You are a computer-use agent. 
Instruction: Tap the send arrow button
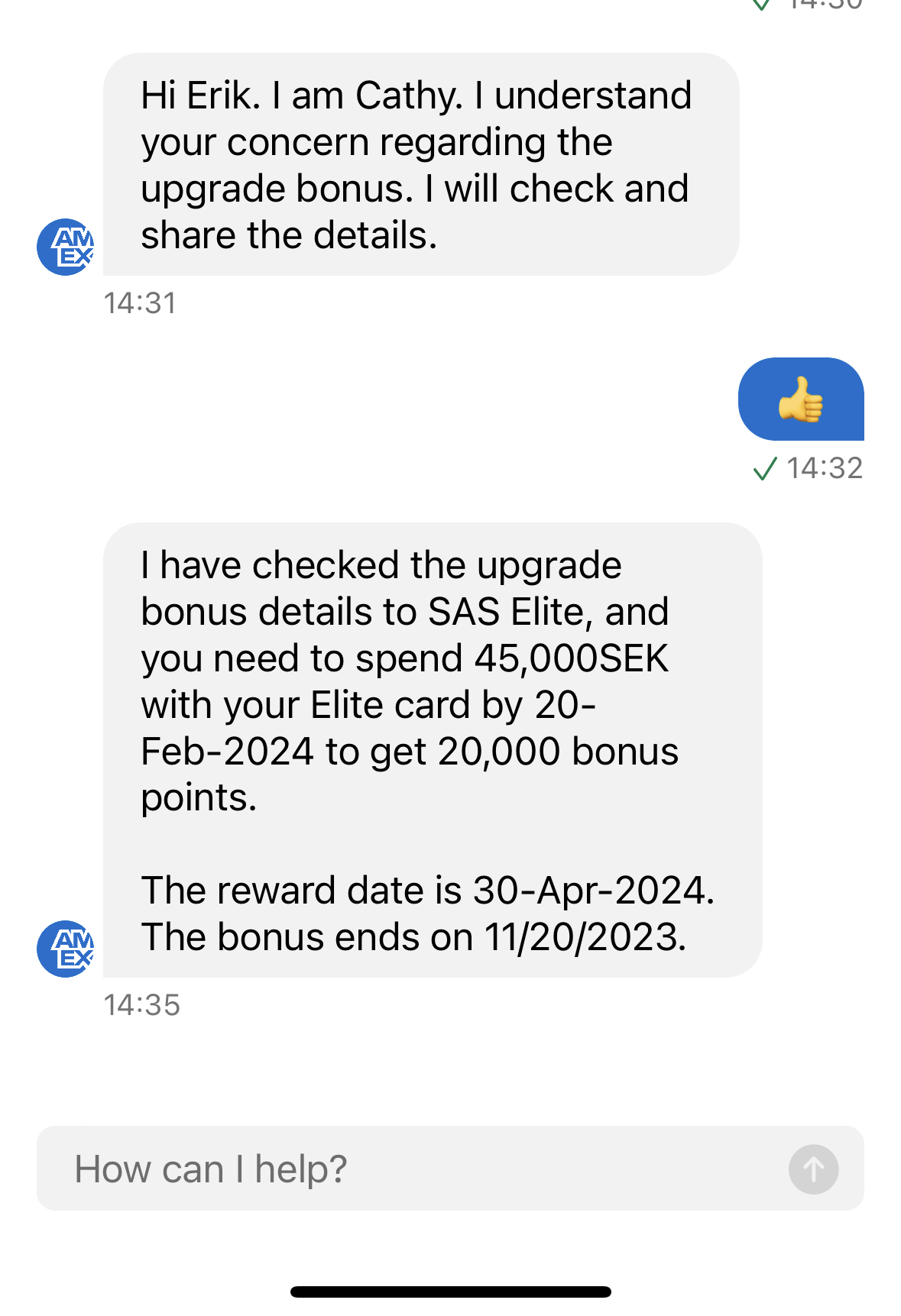tap(813, 1169)
